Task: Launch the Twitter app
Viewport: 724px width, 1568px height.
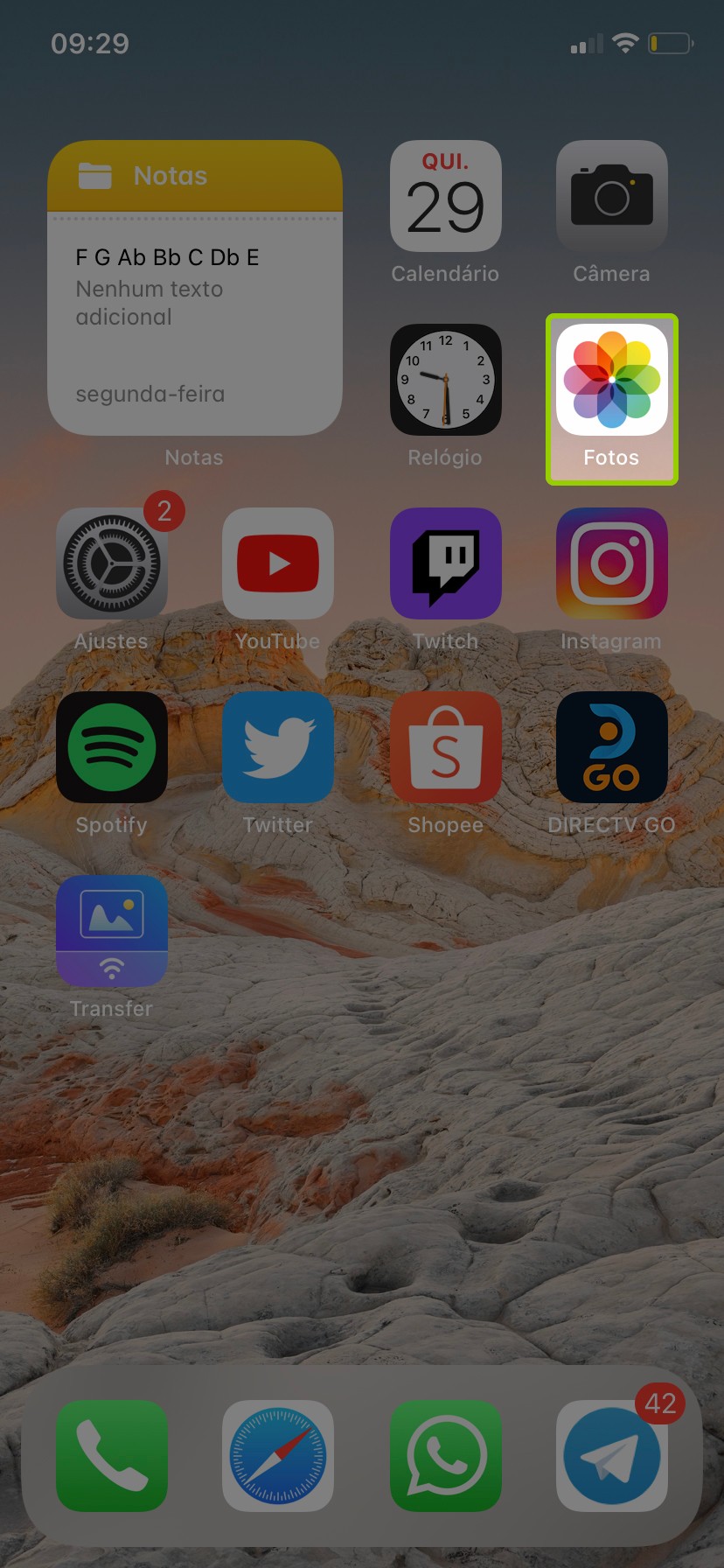Action: point(278,748)
